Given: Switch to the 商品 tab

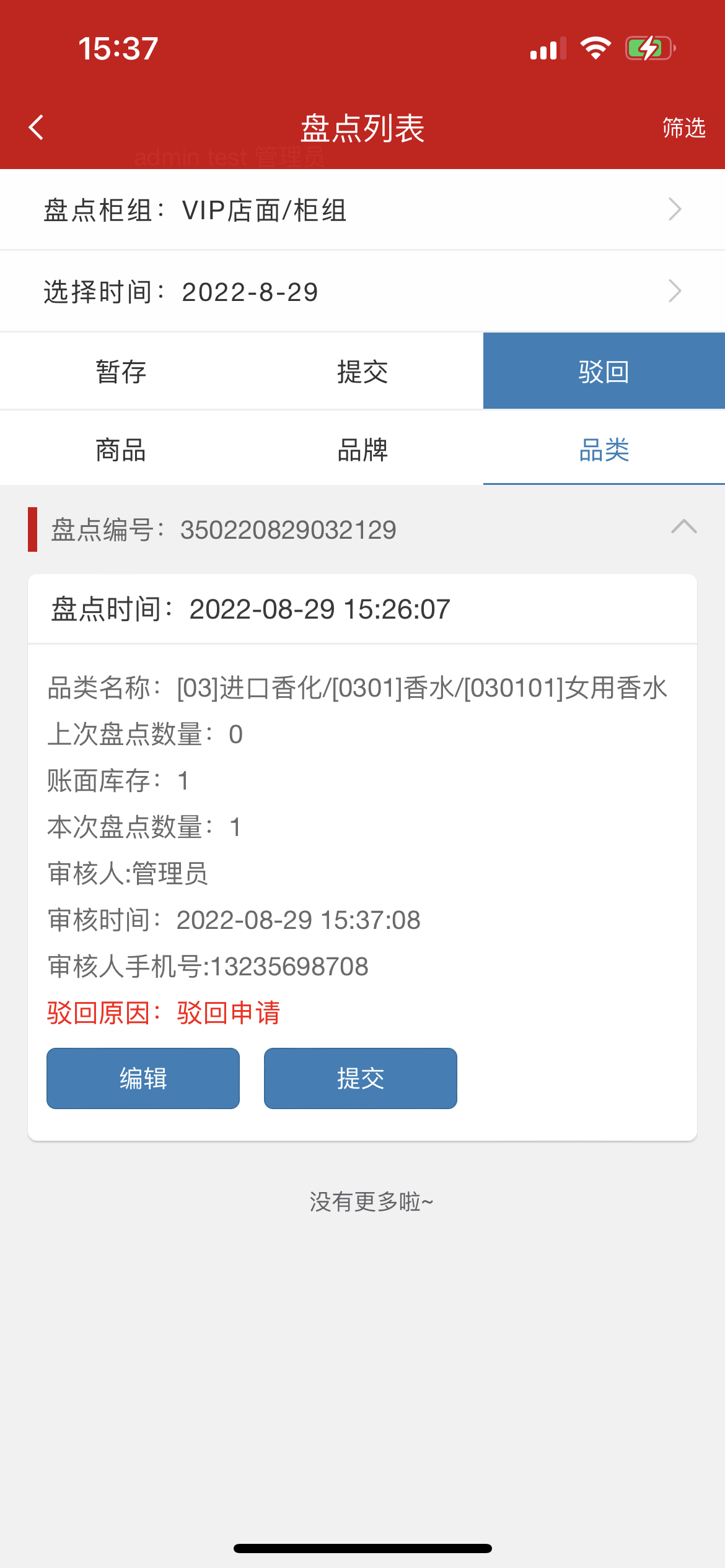Looking at the screenshot, I should pyautogui.click(x=121, y=450).
